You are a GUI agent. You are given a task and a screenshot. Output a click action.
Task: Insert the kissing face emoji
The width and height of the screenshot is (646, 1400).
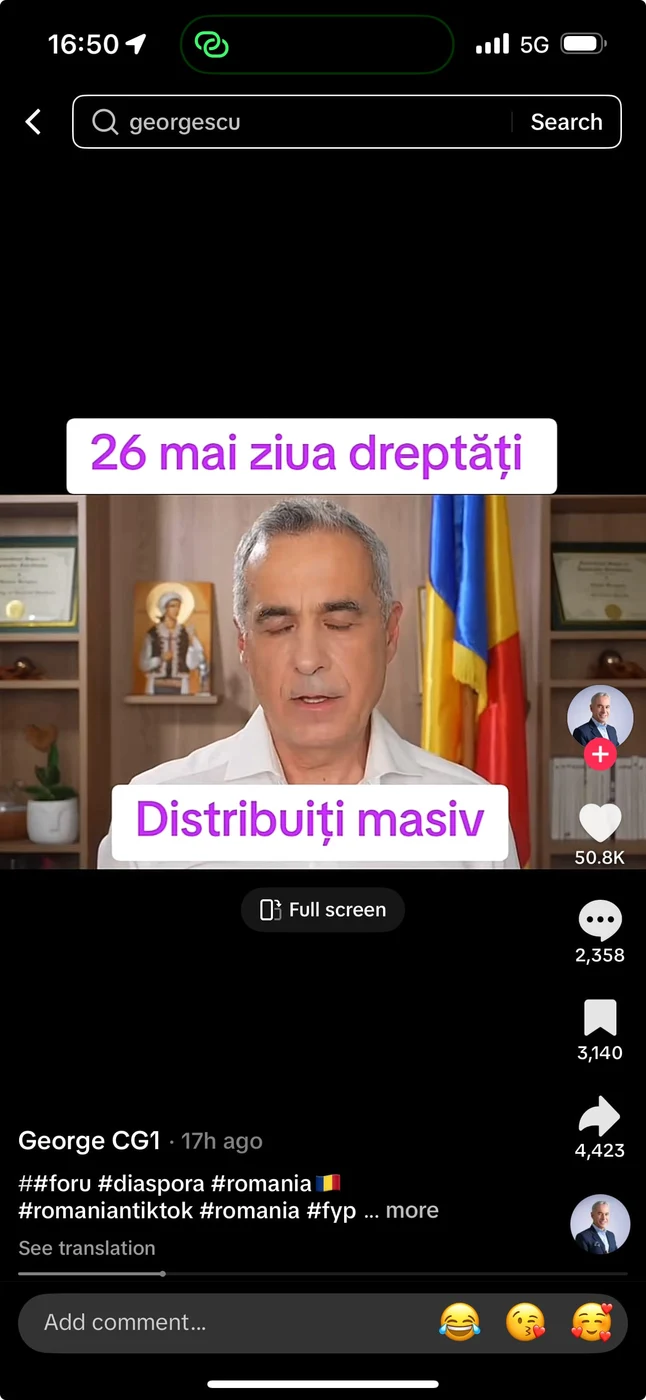click(525, 1322)
